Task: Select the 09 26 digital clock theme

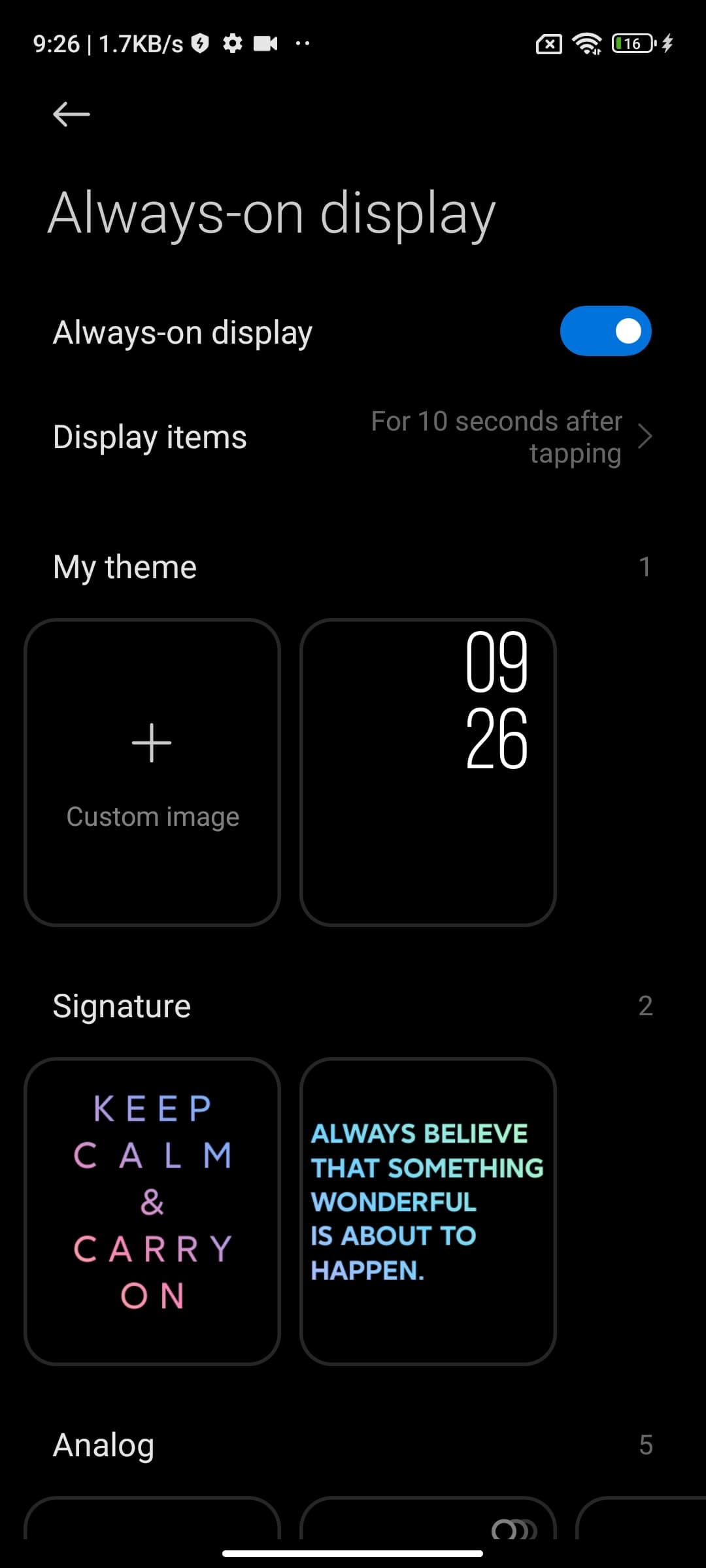Action: 428,772
